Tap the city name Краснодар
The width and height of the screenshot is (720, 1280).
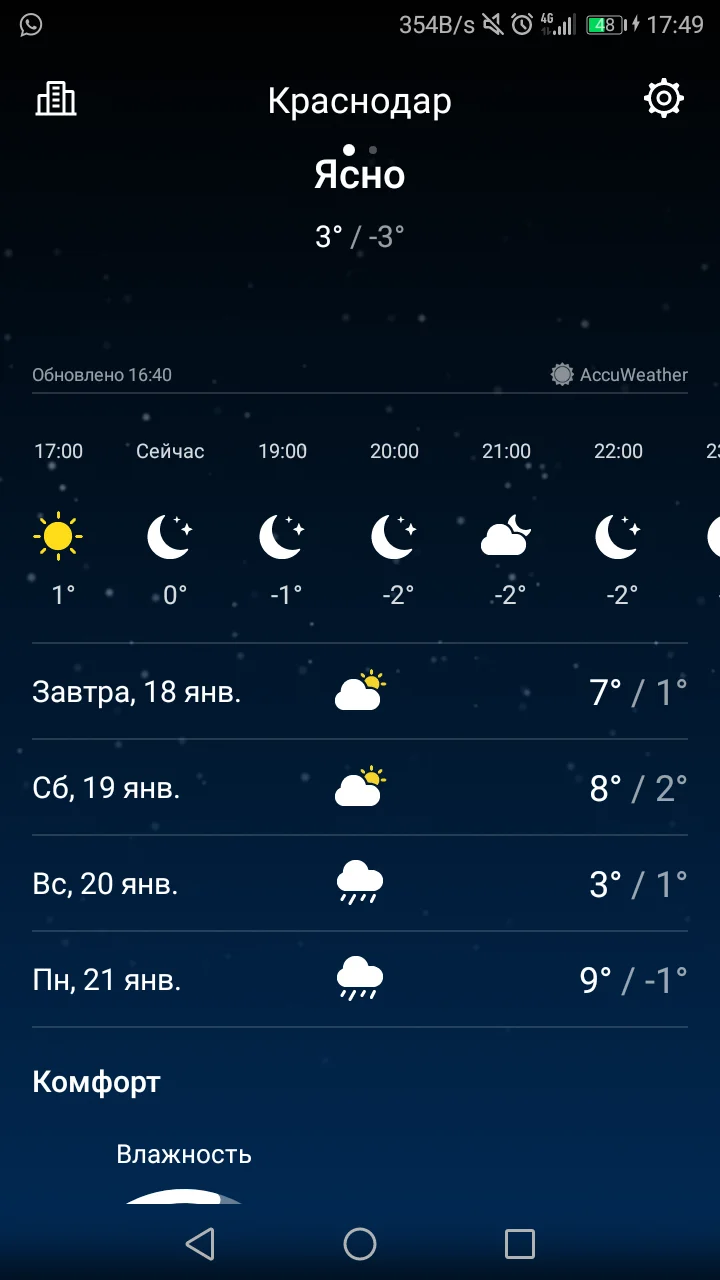click(x=360, y=99)
